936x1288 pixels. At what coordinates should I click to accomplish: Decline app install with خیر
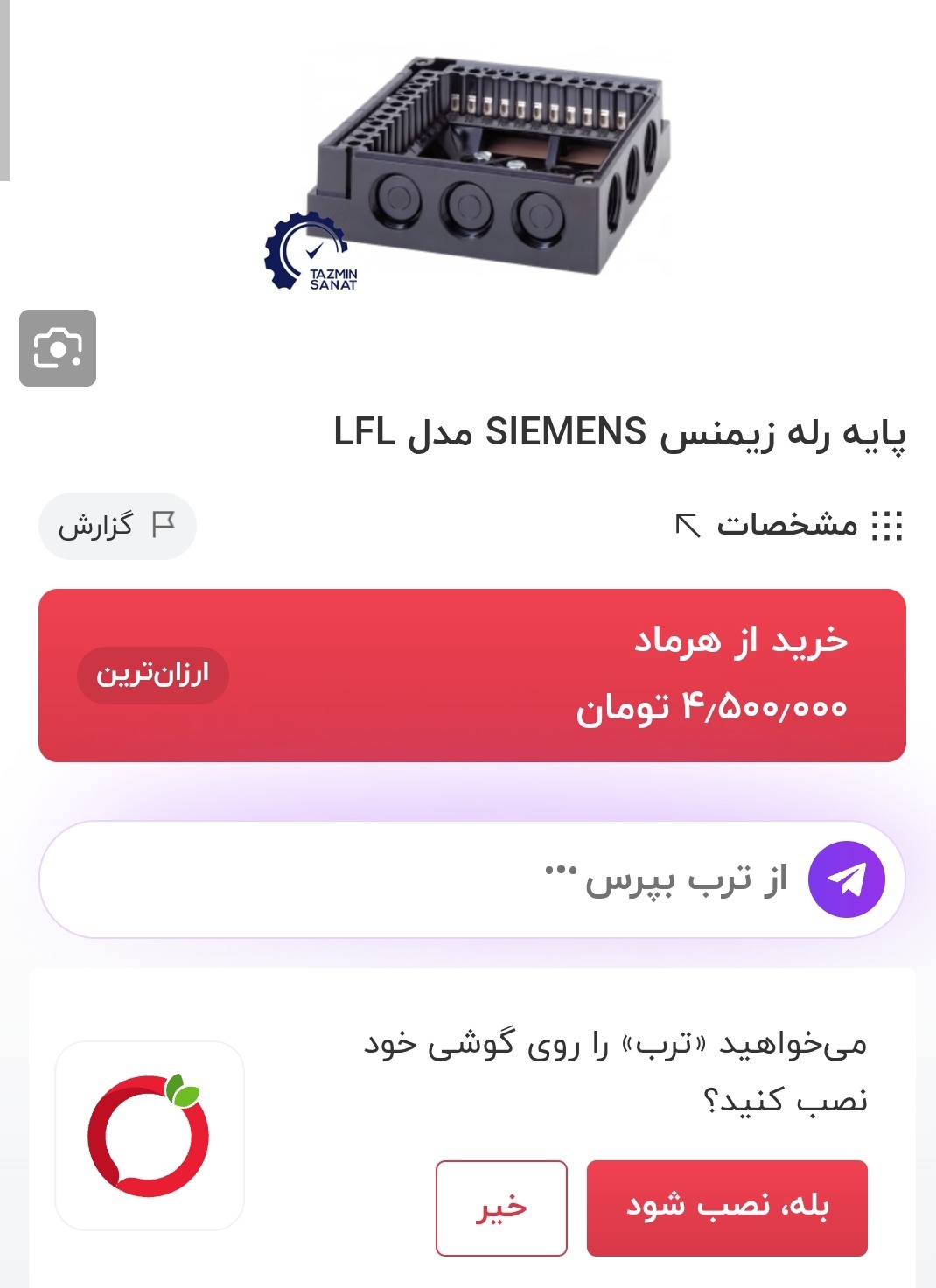coord(501,1207)
